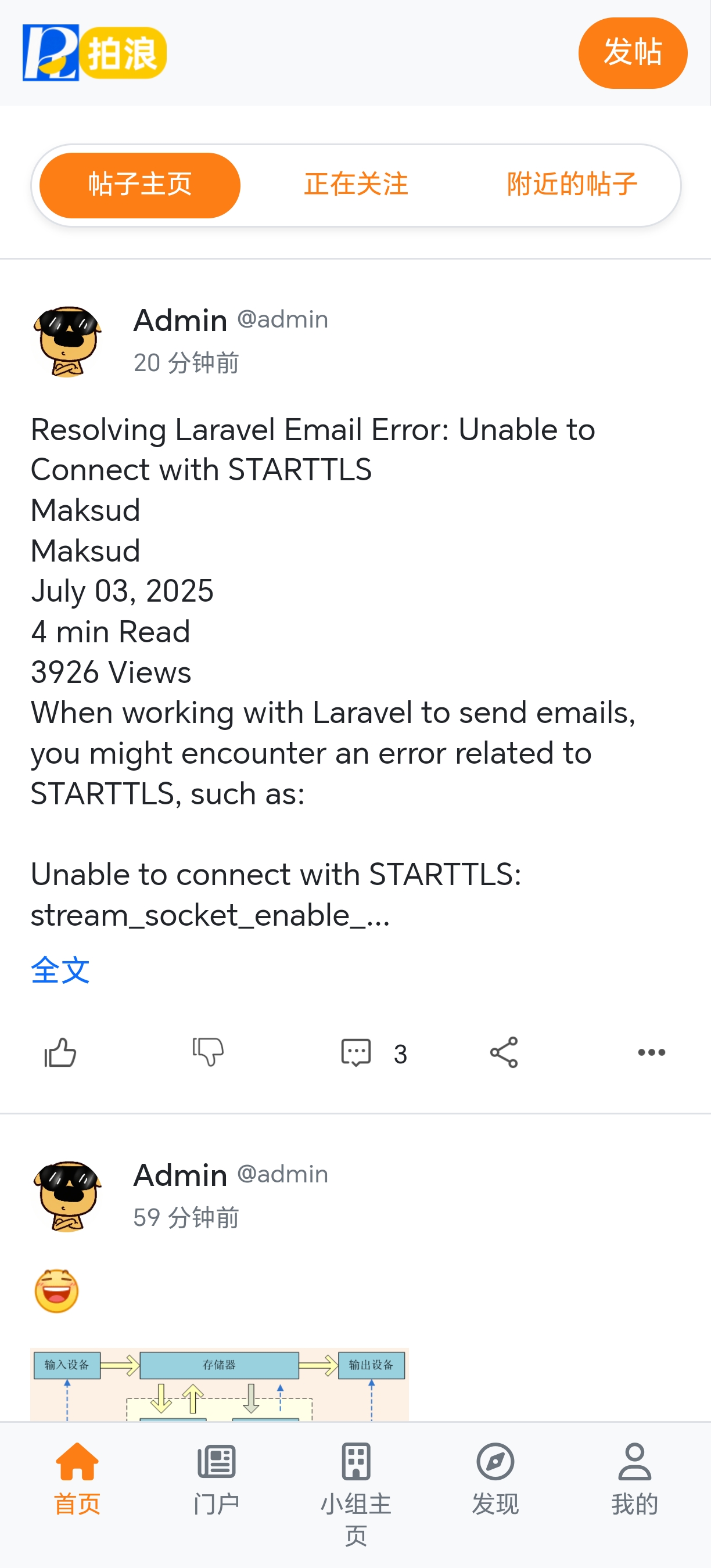
Task: Open more options for the Laravel post
Action: [651, 1052]
